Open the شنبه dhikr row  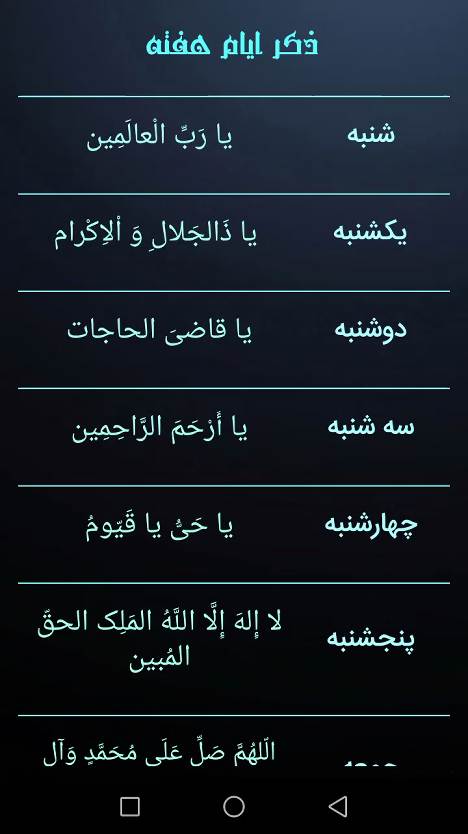(x=234, y=145)
